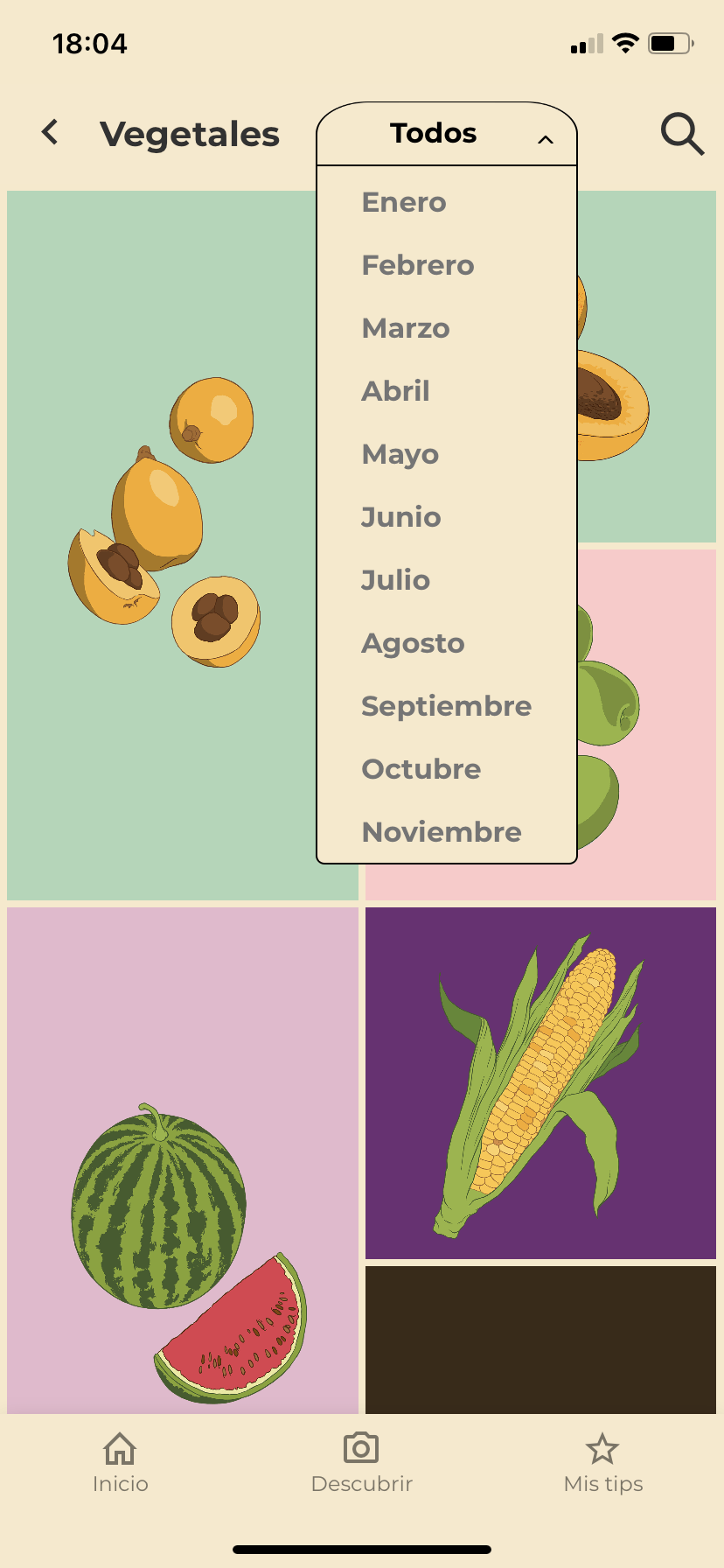This screenshot has height=1568, width=724.
Task: Select Enero from the month list
Action: (404, 202)
